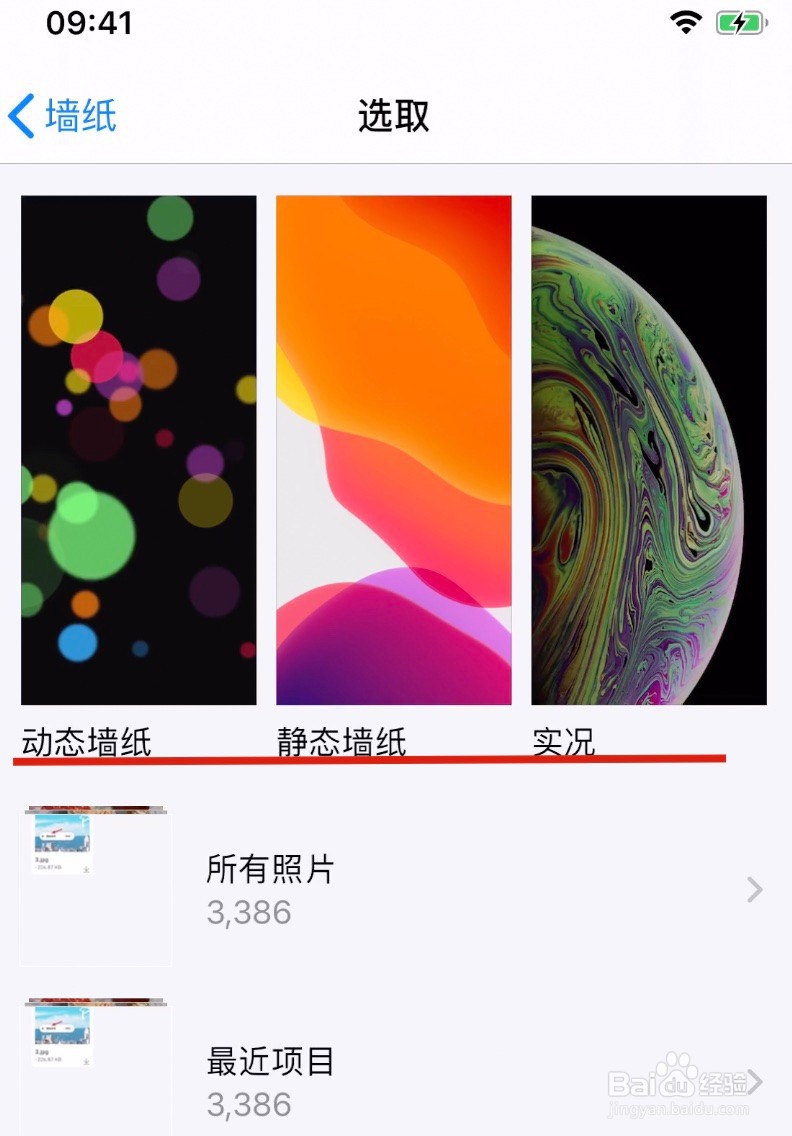Tap the clock showing 09:41
Viewport: 792px width, 1136px height.
(90, 22)
